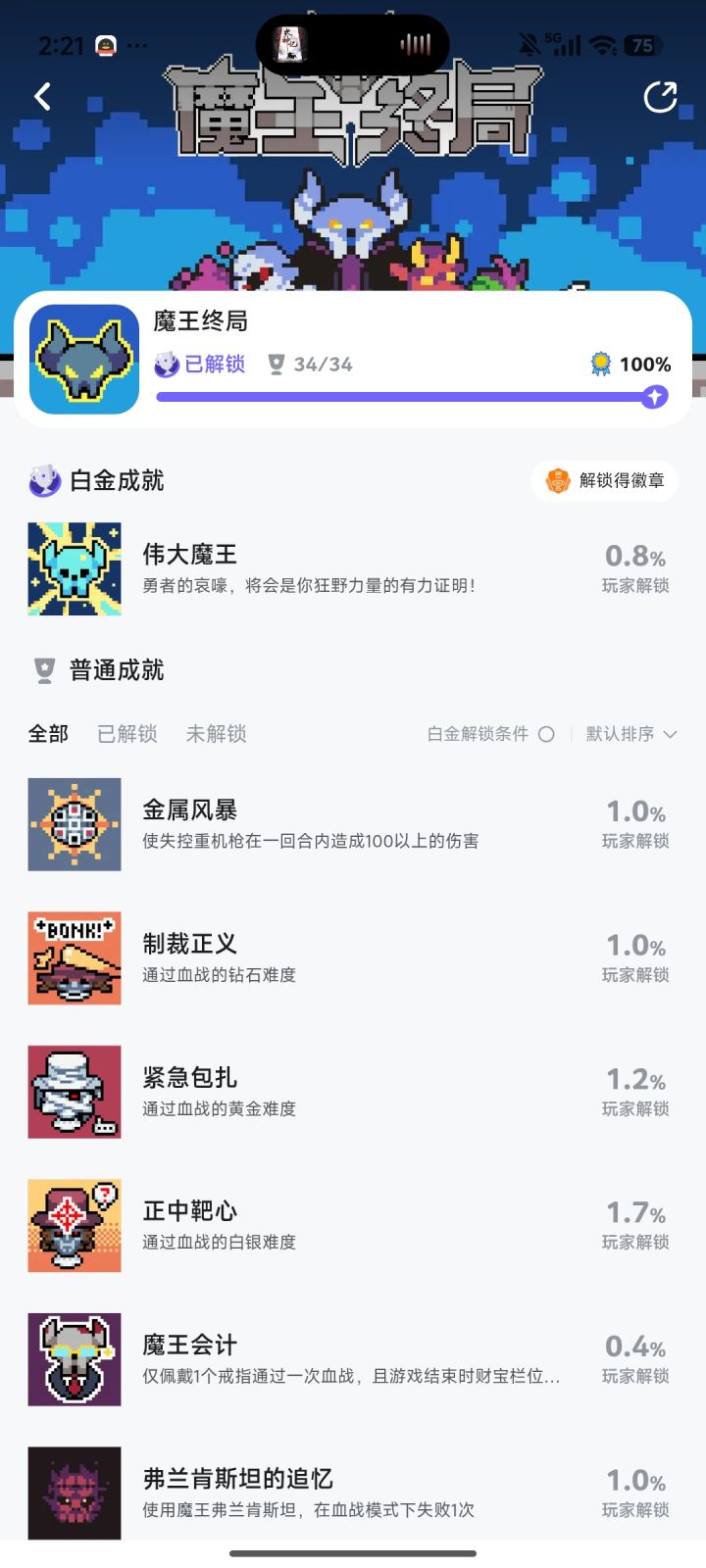The height and width of the screenshot is (1568, 706).
Task: Tap the 伟大魔王 platinum achievement icon
Action: 74,568
